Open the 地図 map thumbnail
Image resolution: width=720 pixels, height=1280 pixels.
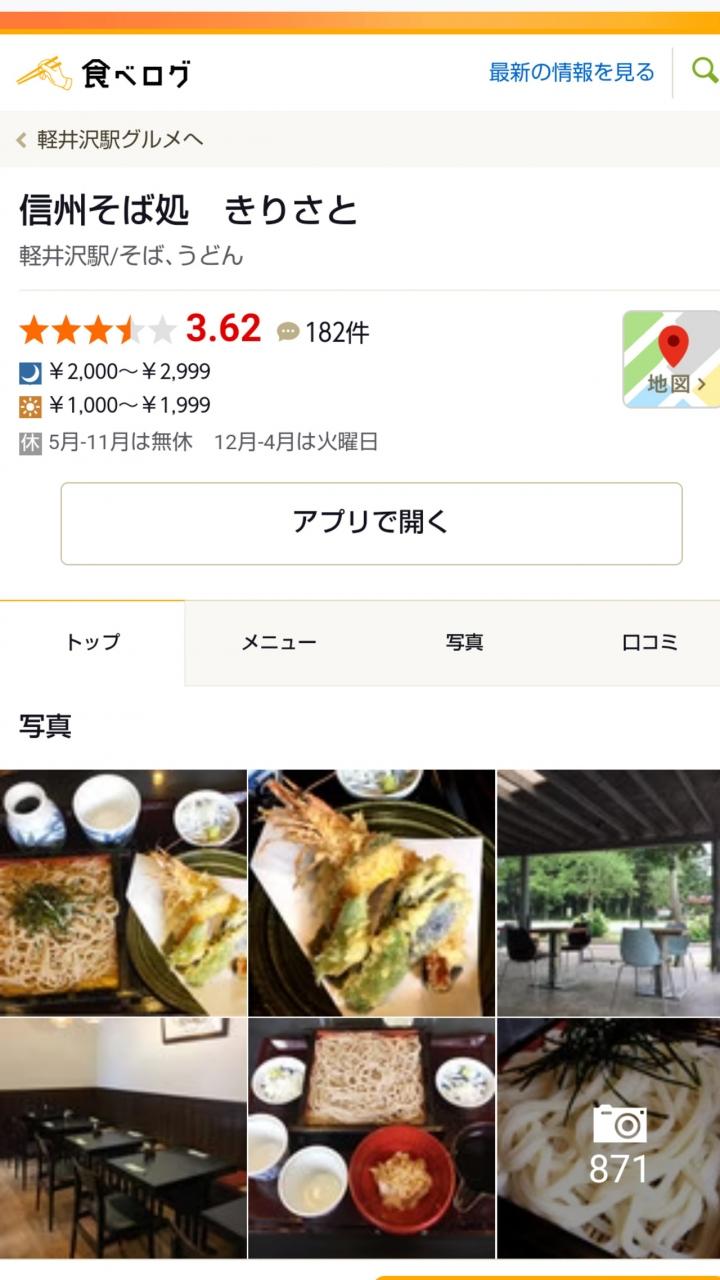pos(671,359)
